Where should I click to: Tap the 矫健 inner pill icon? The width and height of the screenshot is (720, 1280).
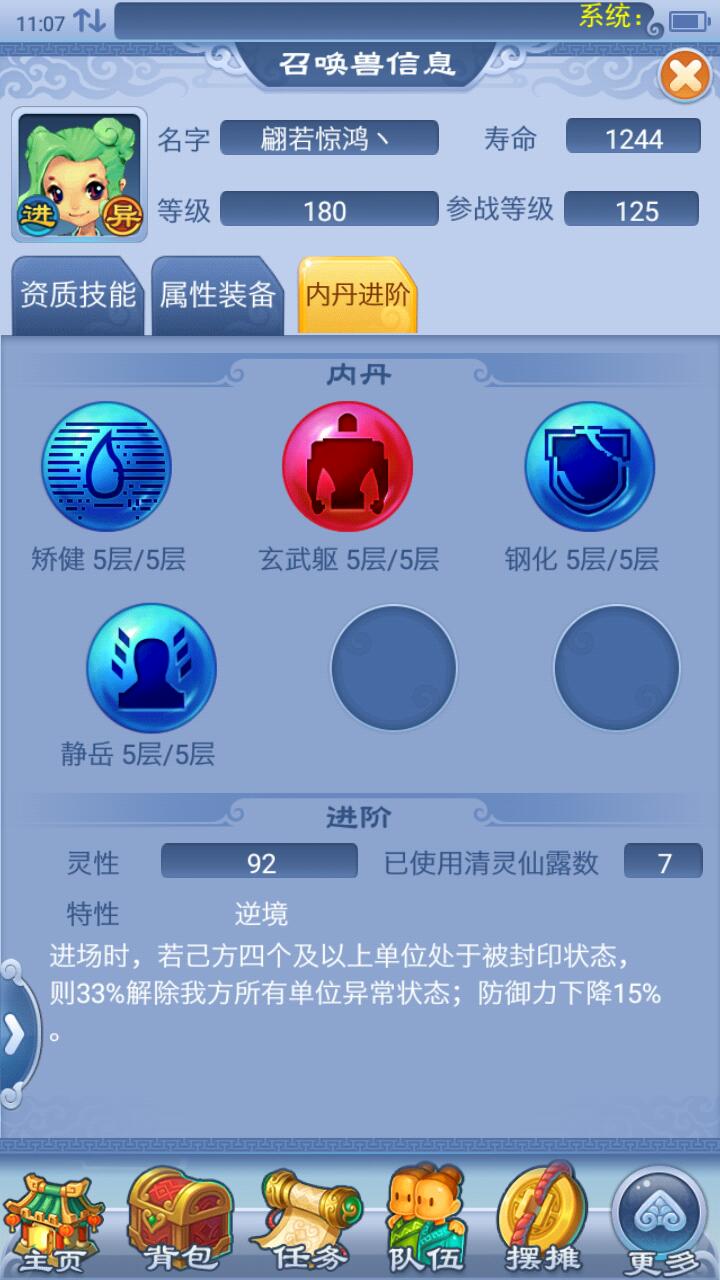click(x=106, y=466)
